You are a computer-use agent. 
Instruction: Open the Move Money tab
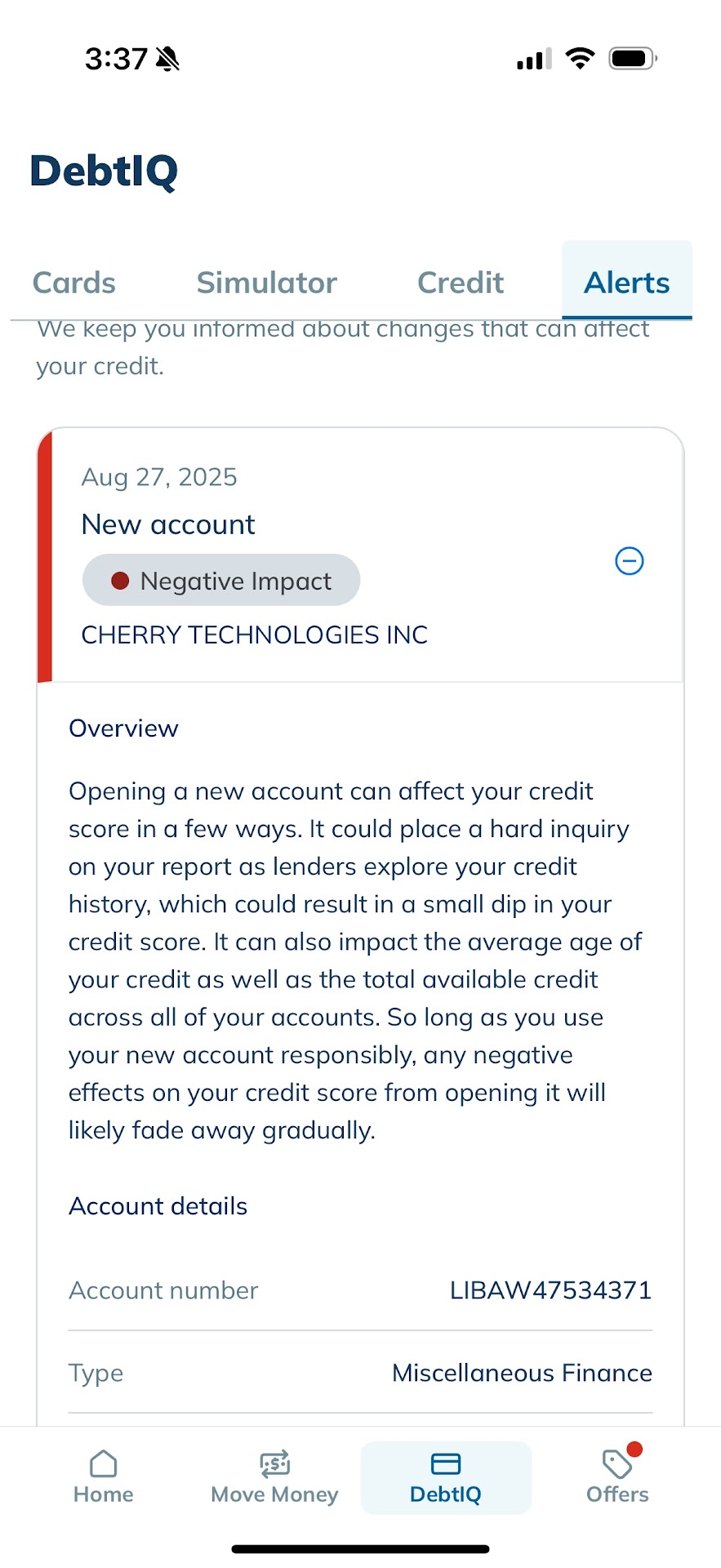point(274,1477)
